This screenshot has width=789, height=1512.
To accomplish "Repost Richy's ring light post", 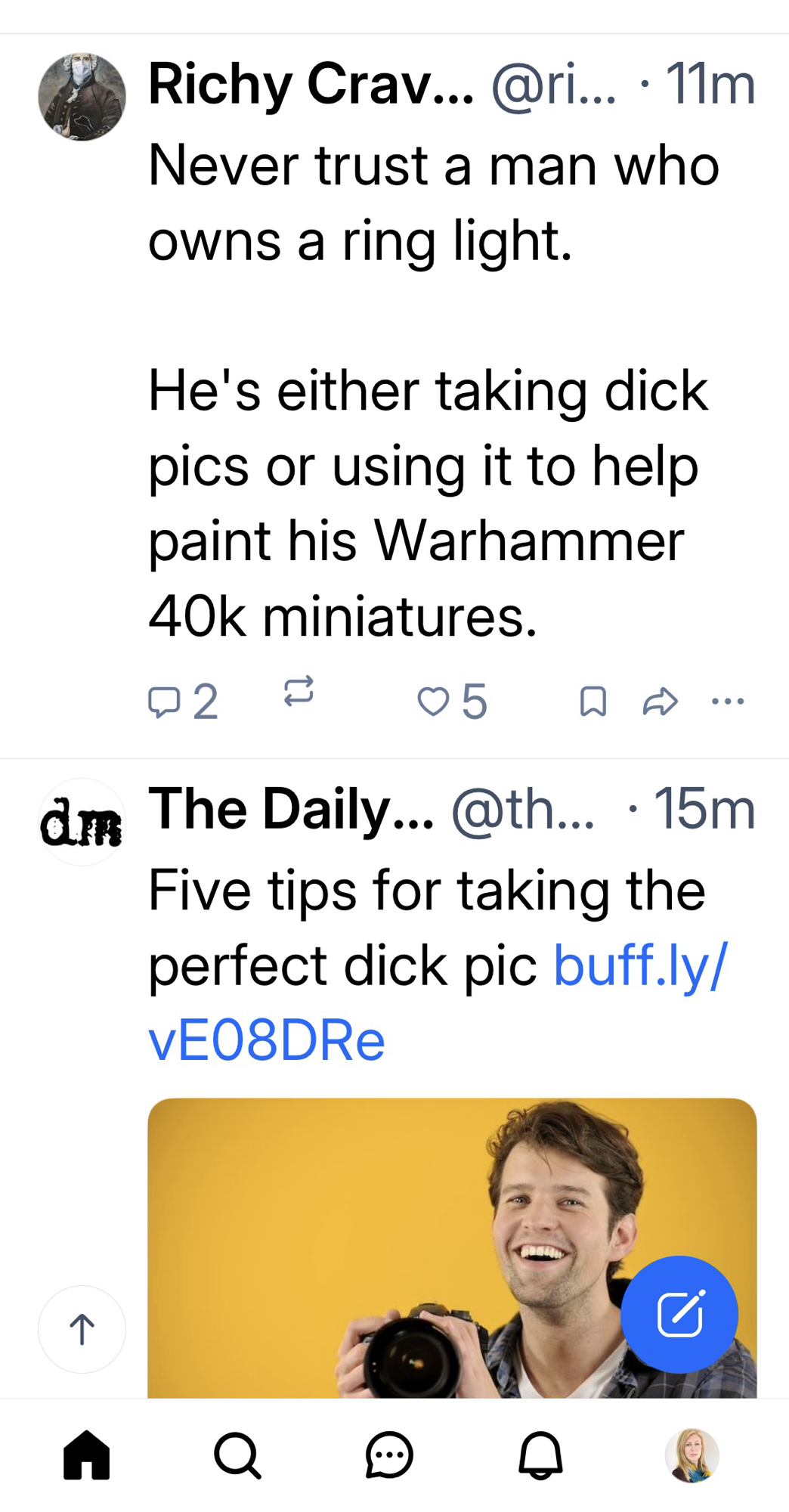I will coord(299,691).
